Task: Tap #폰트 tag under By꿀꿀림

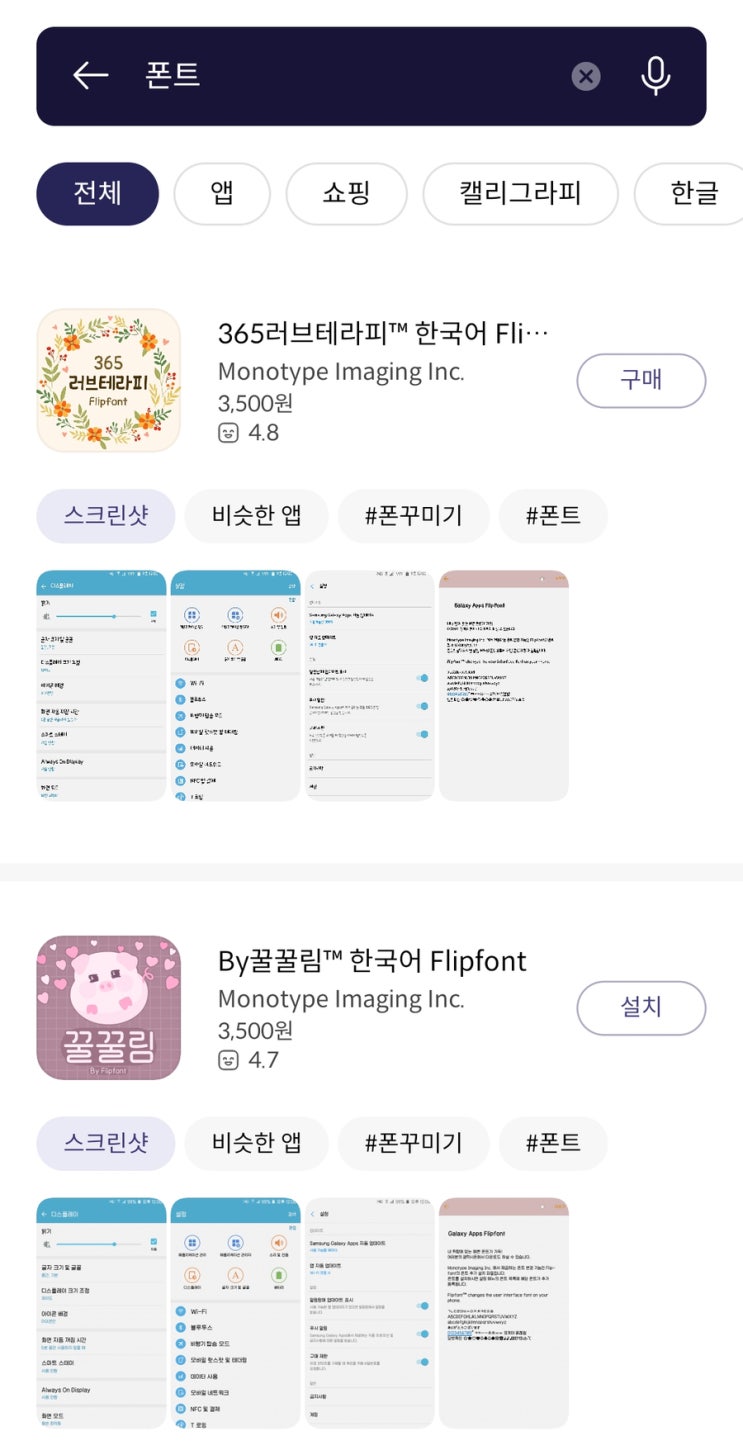Action: pos(553,1143)
